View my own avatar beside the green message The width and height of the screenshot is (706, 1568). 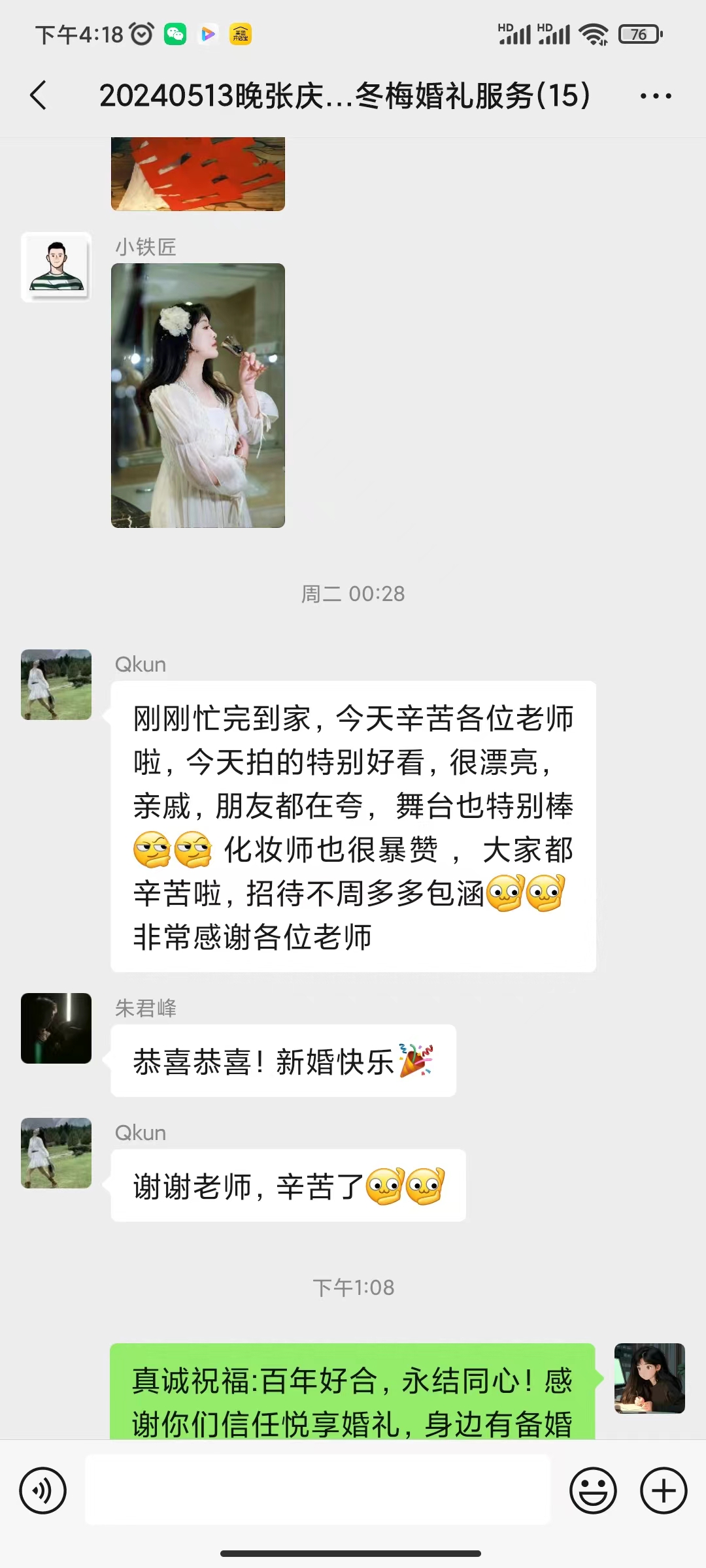point(650,1379)
